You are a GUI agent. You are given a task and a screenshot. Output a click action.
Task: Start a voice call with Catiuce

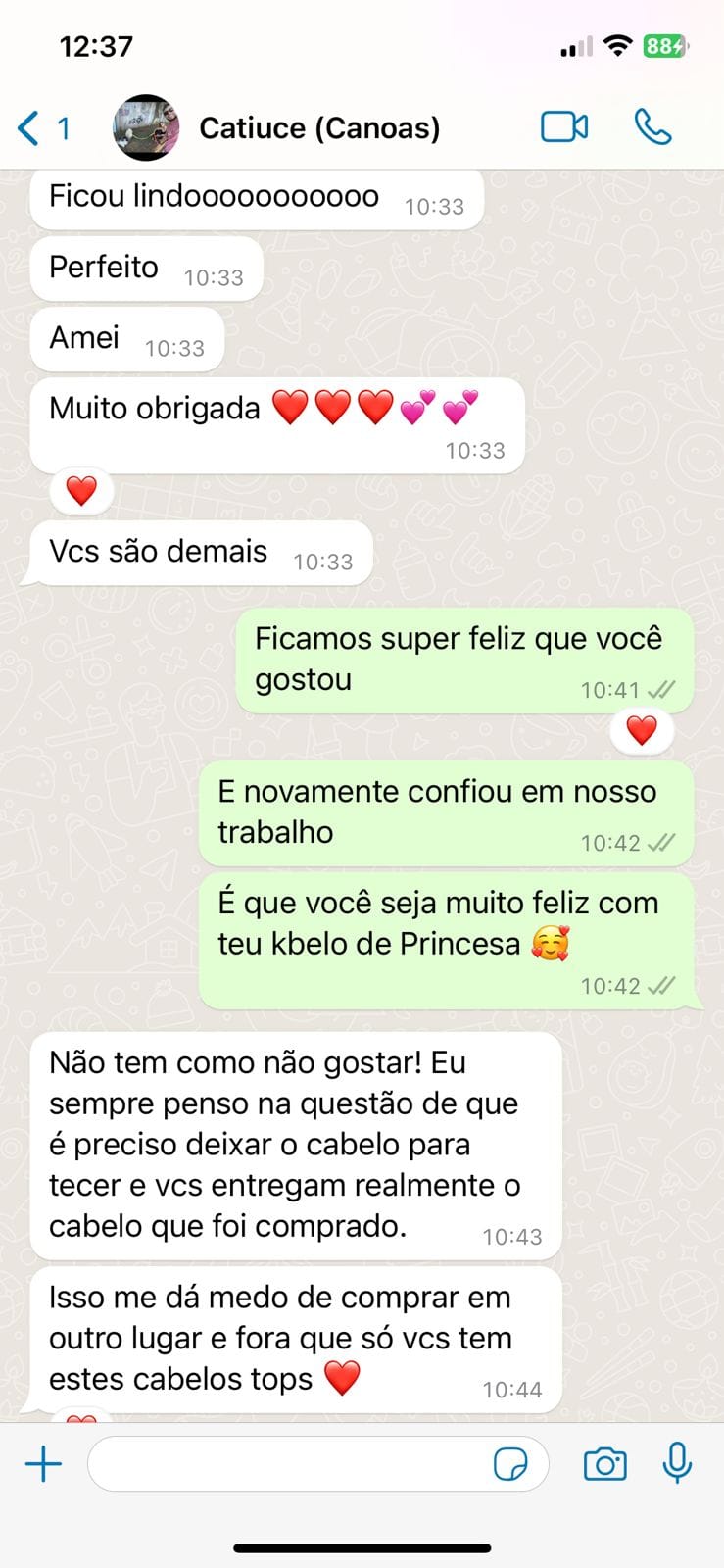pyautogui.click(x=652, y=127)
